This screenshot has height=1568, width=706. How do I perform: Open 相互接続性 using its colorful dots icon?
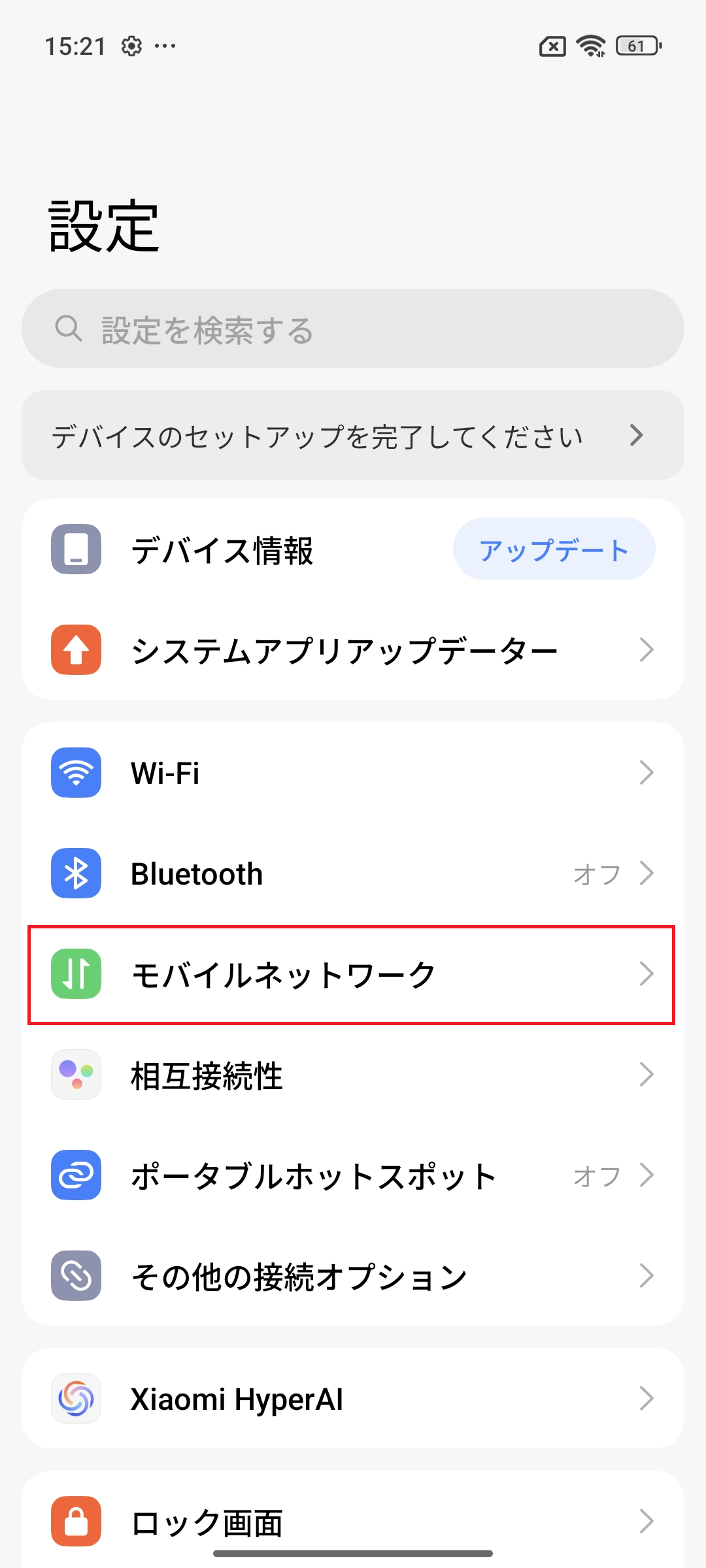[75, 1075]
